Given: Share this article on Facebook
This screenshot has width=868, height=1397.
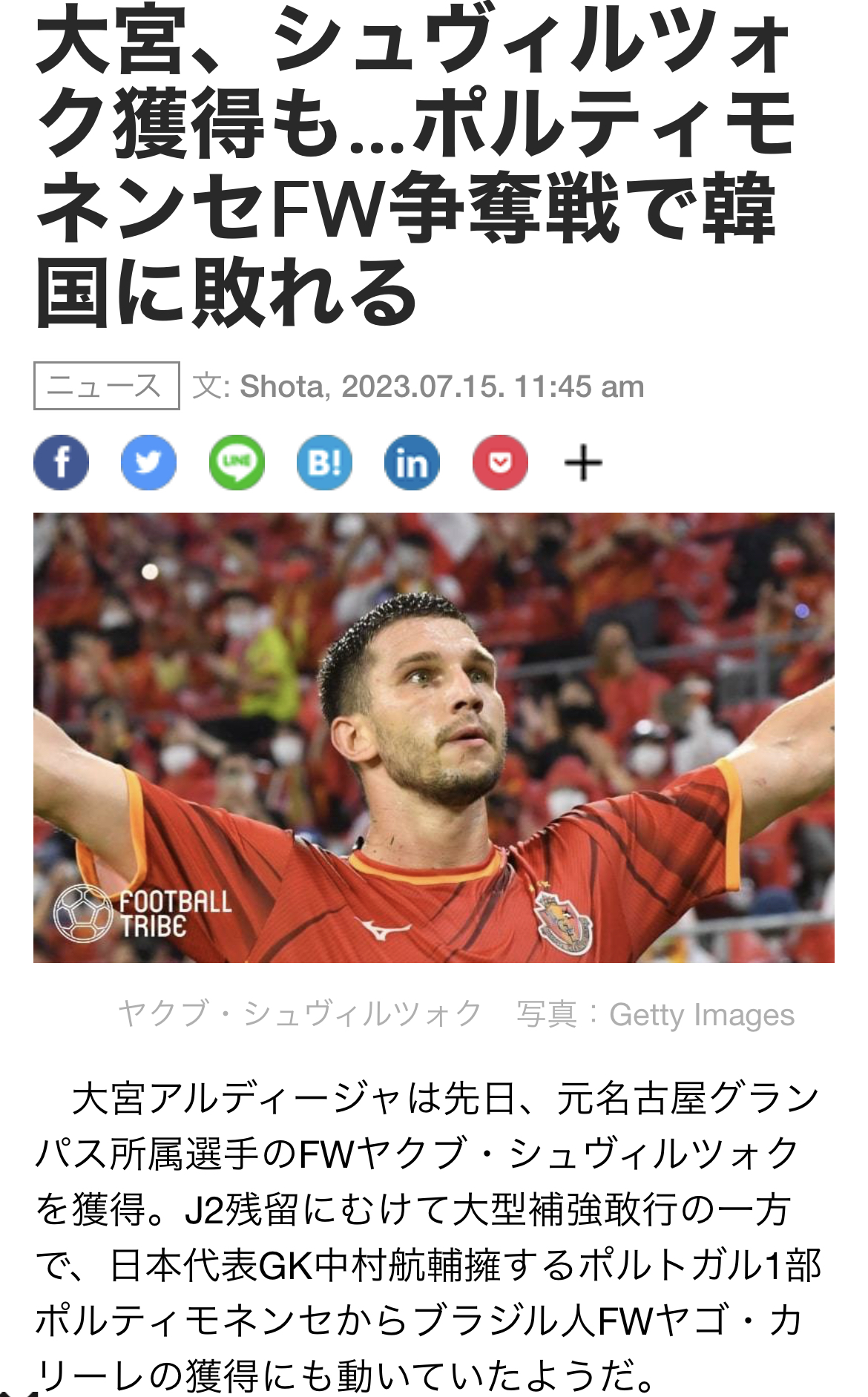Looking at the screenshot, I should pyautogui.click(x=62, y=462).
